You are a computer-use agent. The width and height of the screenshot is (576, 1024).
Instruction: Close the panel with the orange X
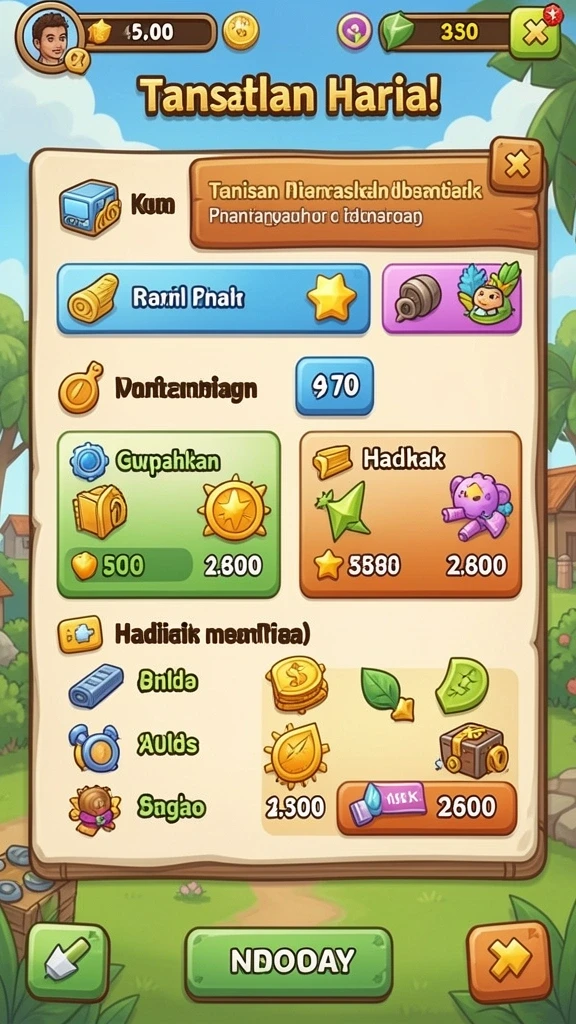click(x=517, y=166)
